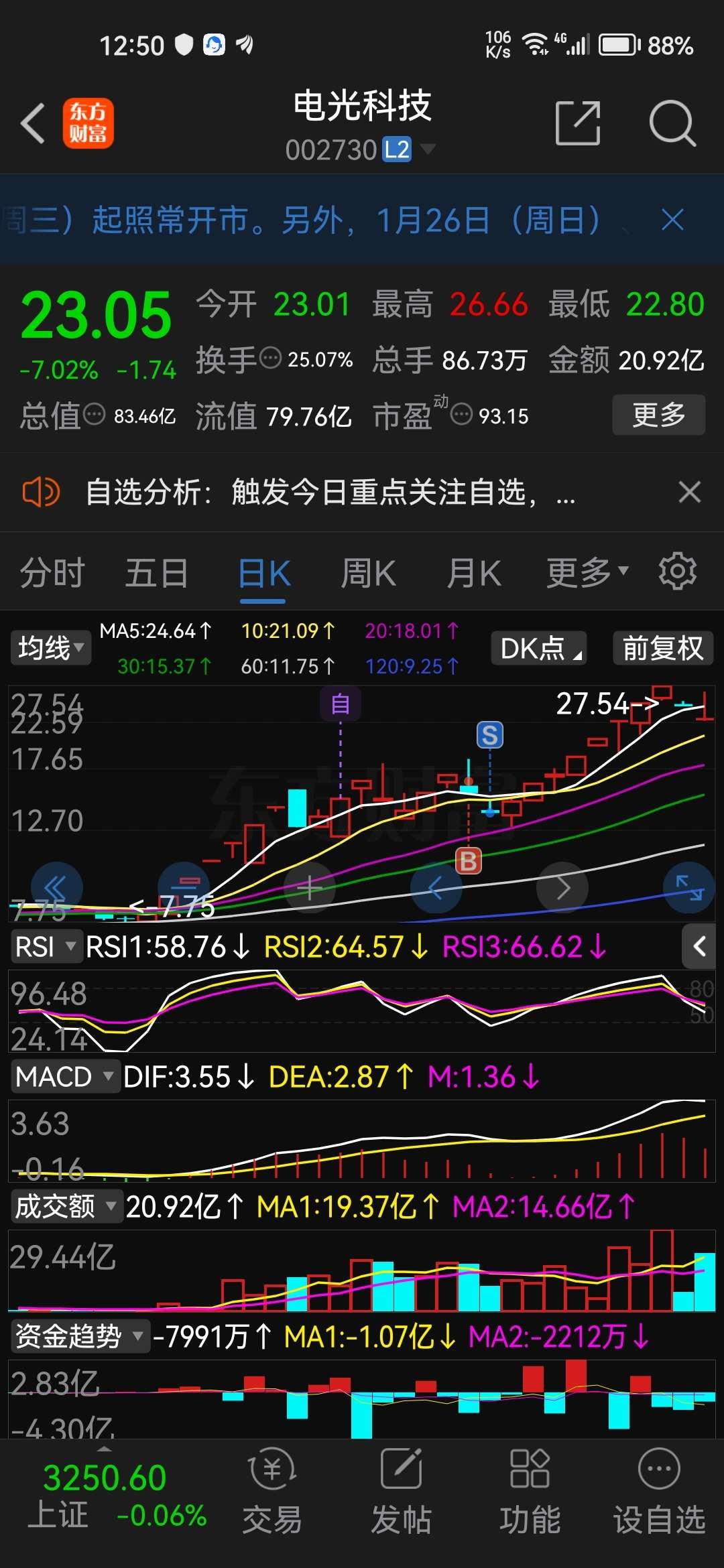724x1568 pixels.
Task: Open the DK点 selector
Action: tap(539, 648)
